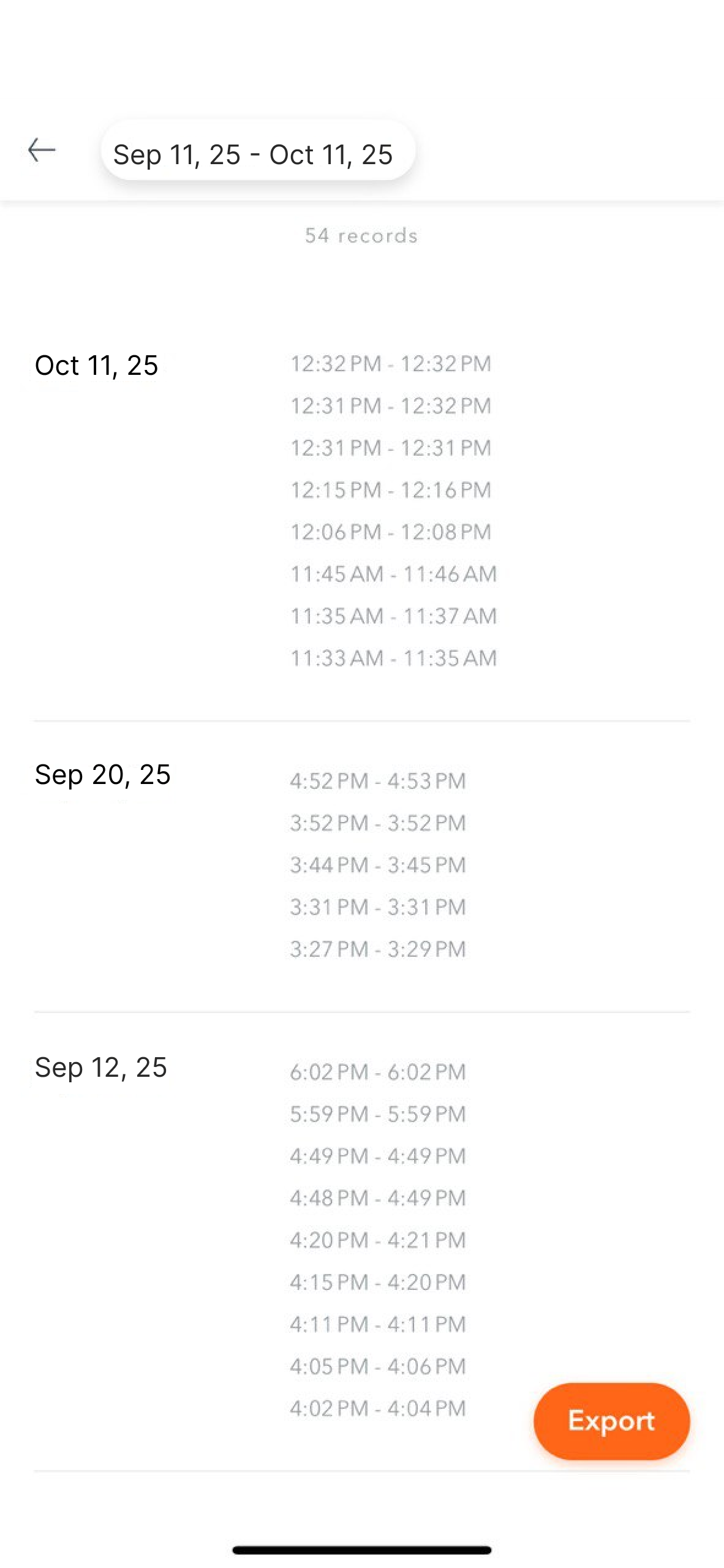
Task: Open the 11:33 AM - 11:35 AM record
Action: point(393,658)
